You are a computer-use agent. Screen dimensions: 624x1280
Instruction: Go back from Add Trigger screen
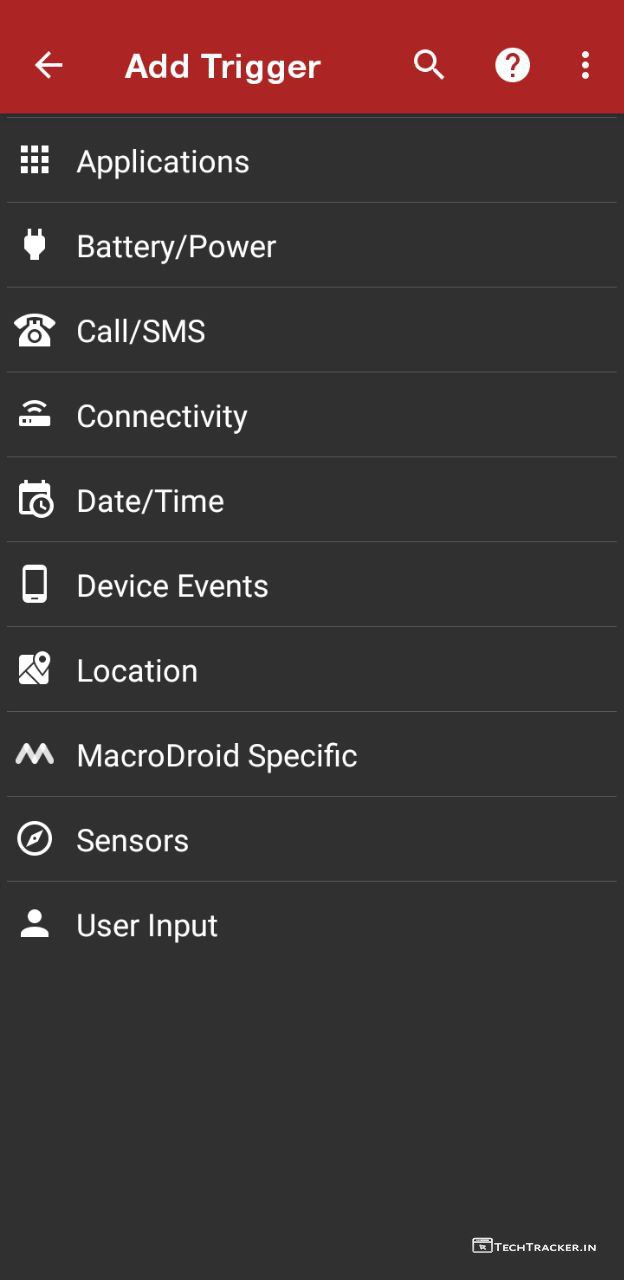pyautogui.click(x=48, y=66)
